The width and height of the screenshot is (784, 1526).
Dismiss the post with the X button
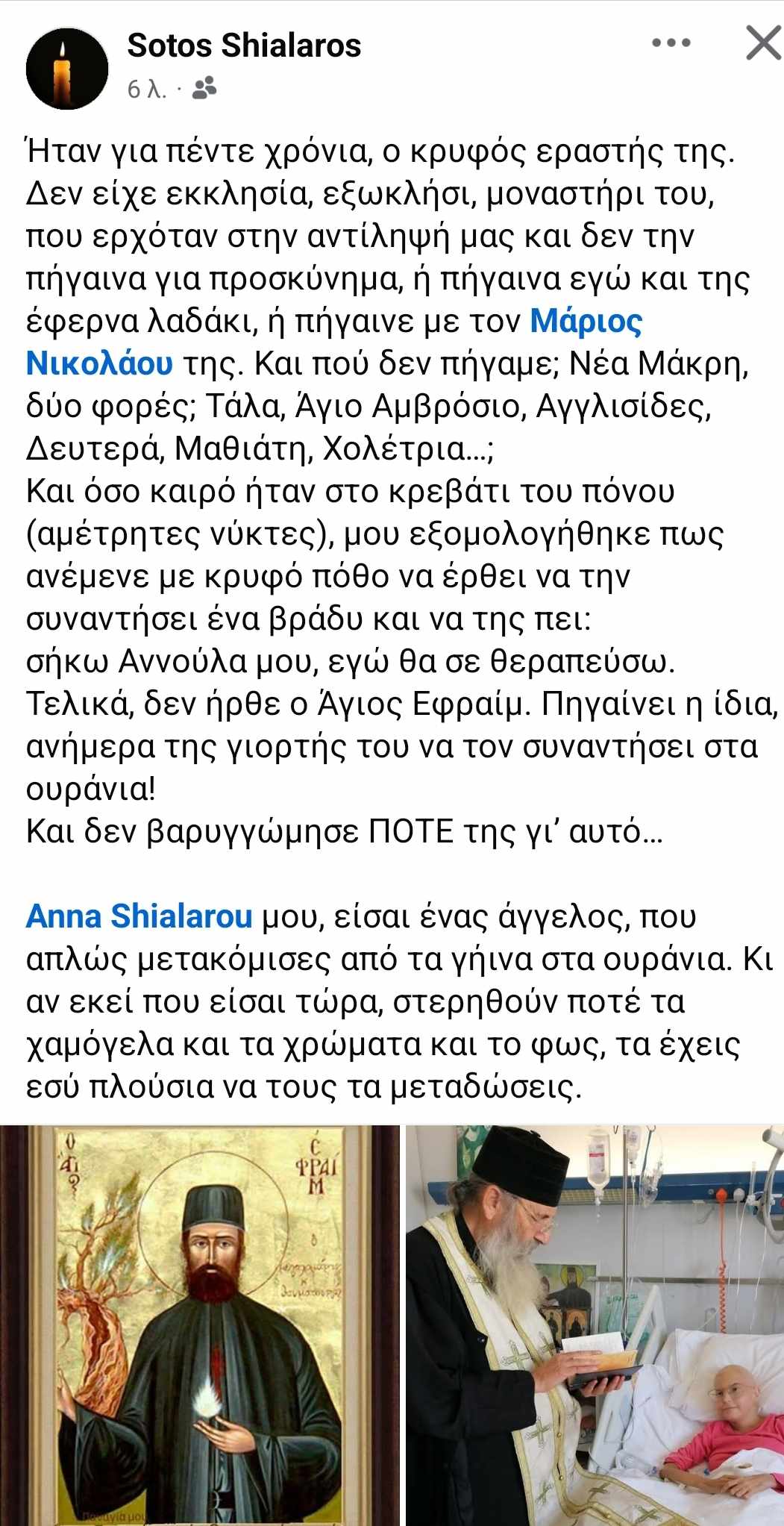tap(763, 43)
